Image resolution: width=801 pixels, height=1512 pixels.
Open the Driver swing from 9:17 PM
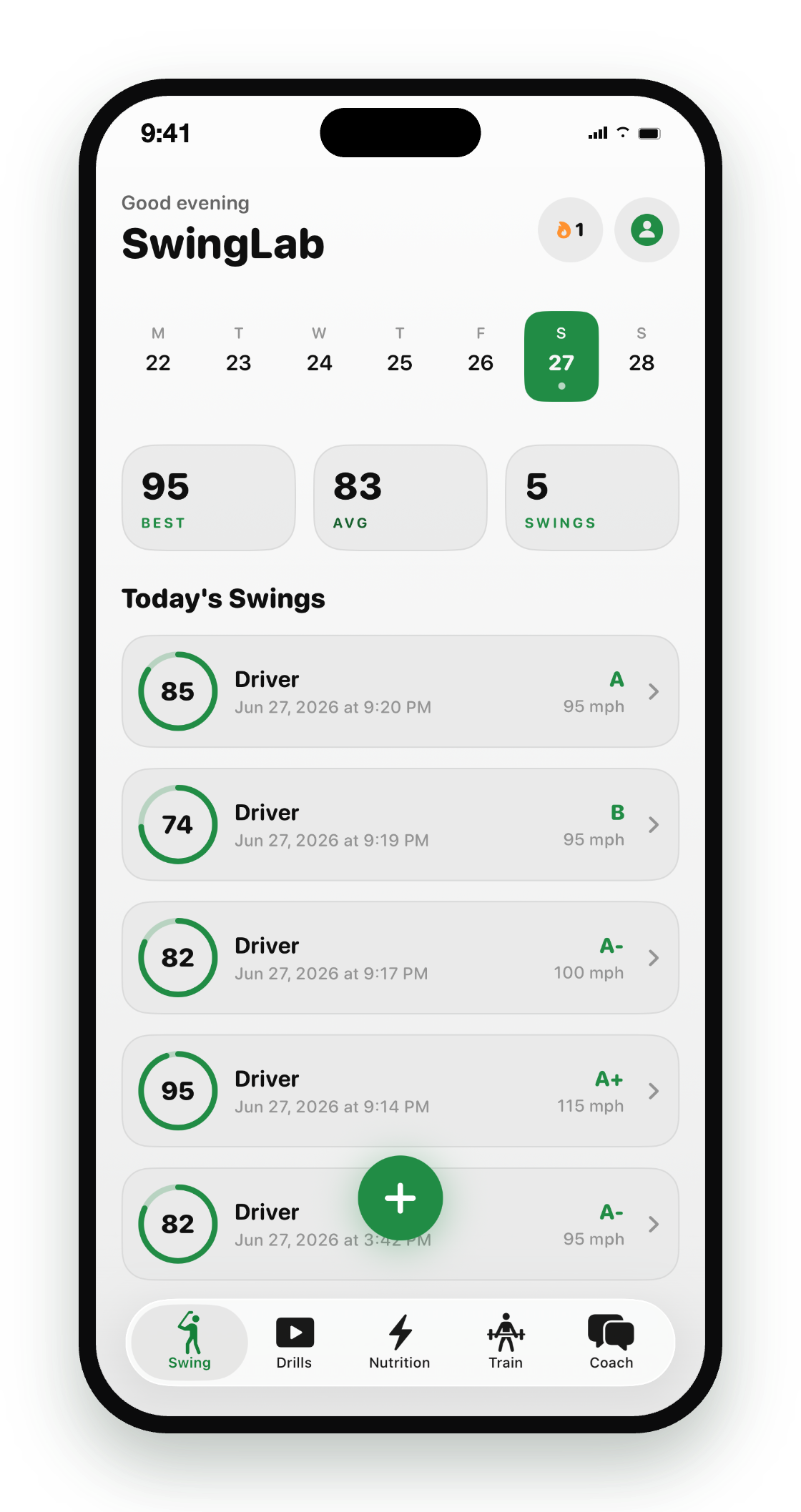[400, 958]
